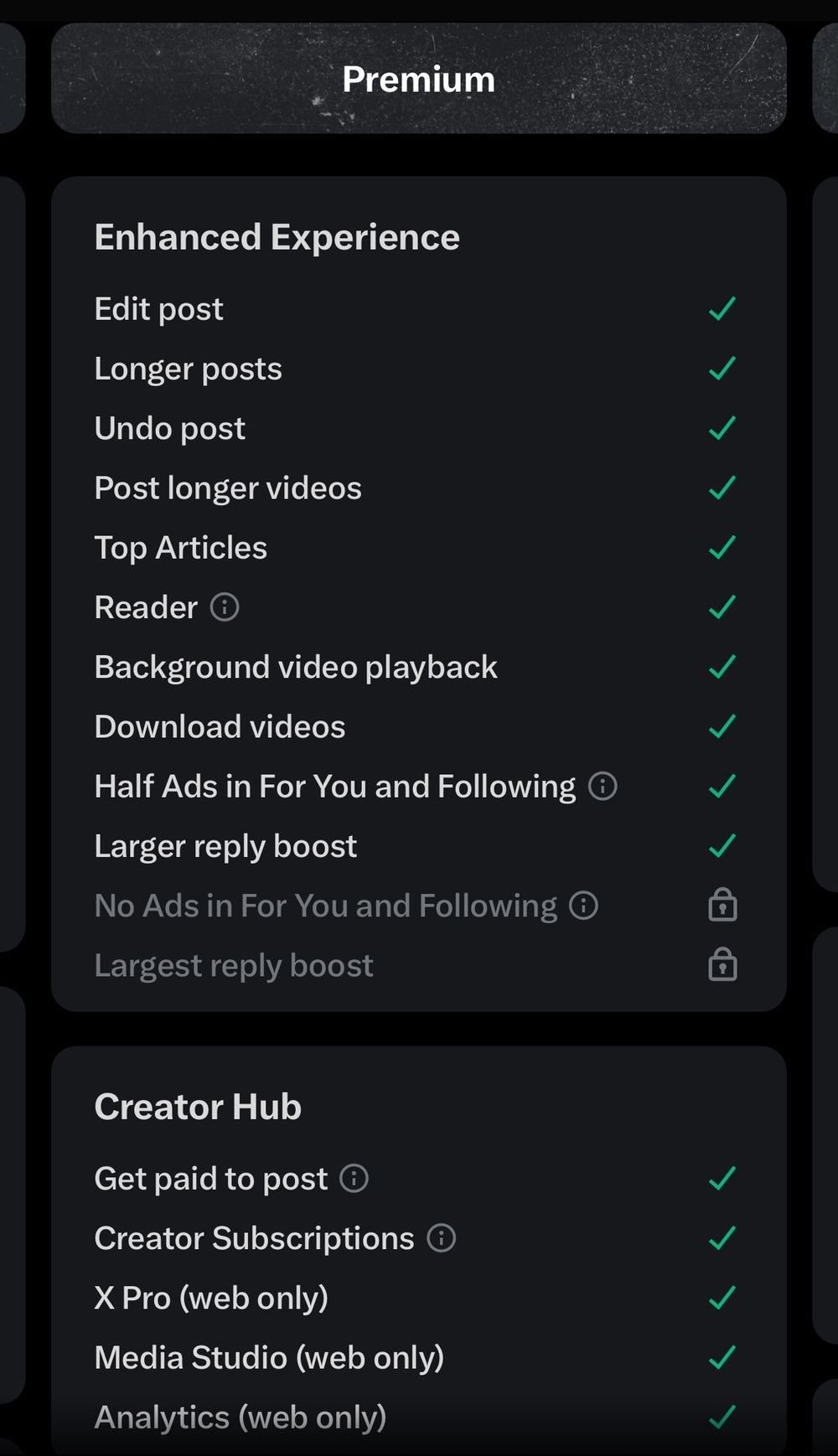
Task: Click the checkmark next to Edit post
Action: click(722, 308)
